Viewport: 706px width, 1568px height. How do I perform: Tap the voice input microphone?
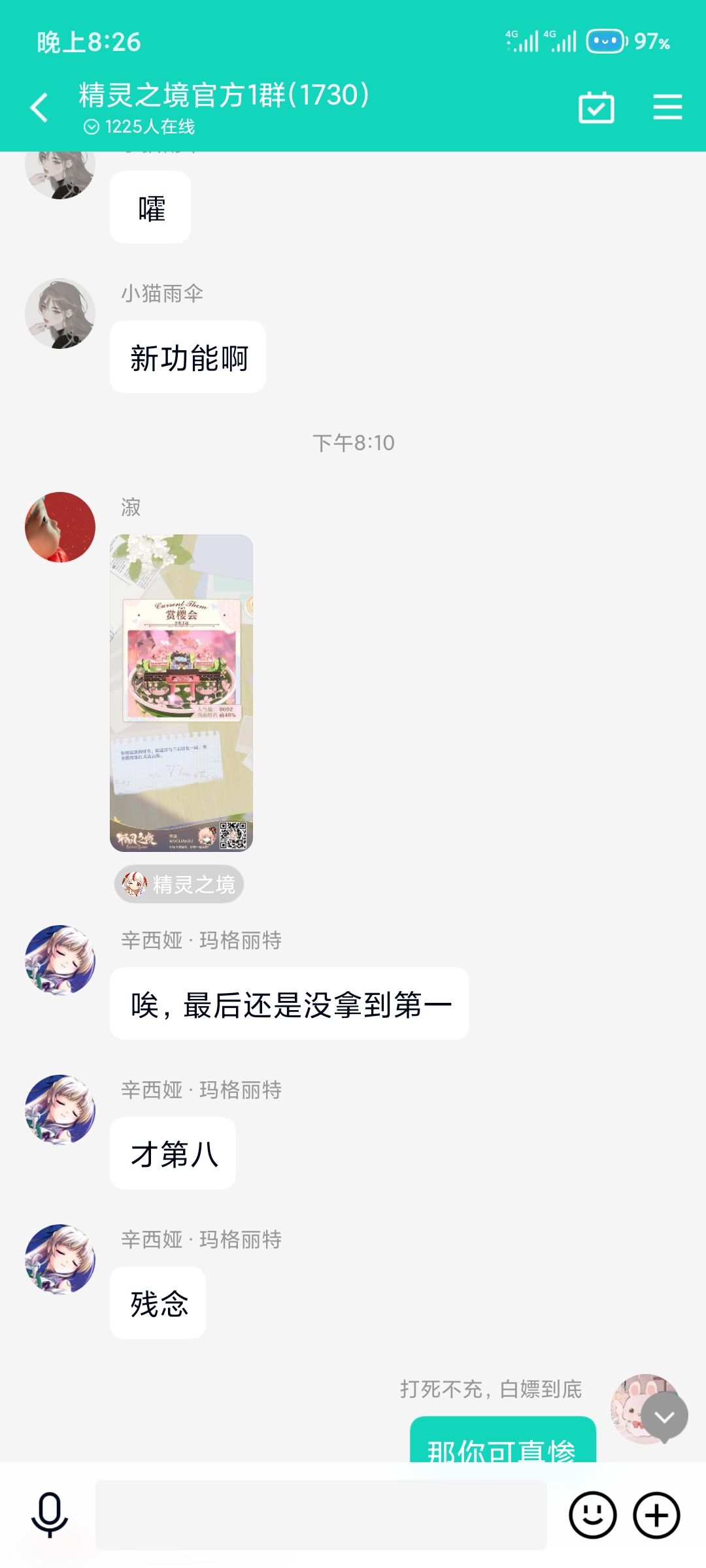(x=50, y=1515)
